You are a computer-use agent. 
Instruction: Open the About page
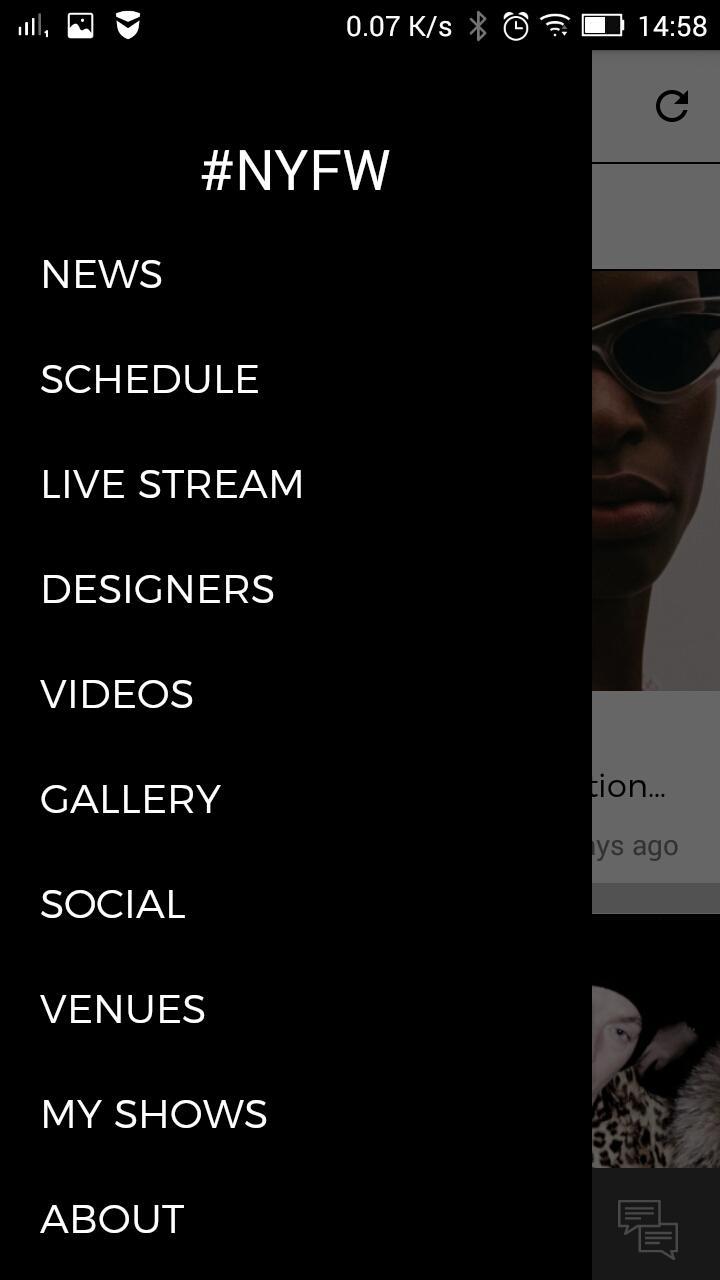pyautogui.click(x=113, y=1219)
